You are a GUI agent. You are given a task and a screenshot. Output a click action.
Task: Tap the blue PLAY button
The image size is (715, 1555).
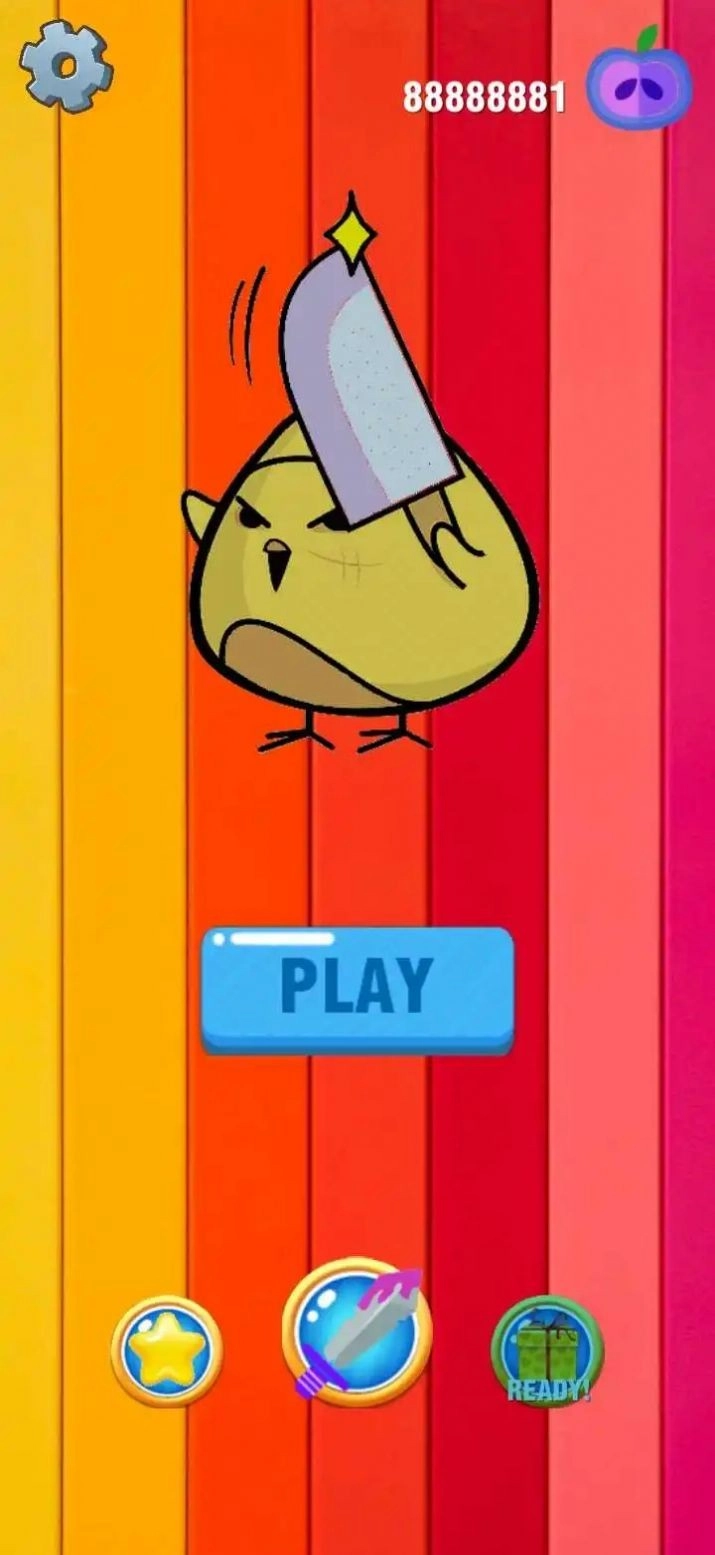click(x=357, y=988)
